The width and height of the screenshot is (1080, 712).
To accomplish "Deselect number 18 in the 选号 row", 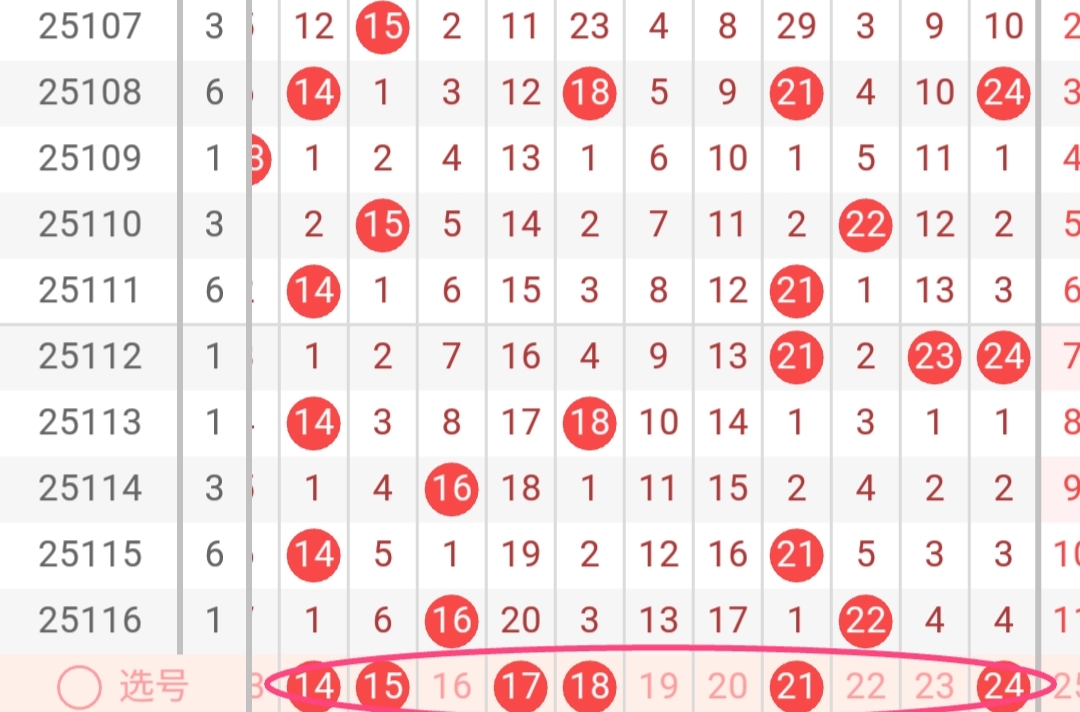I will 590,687.
